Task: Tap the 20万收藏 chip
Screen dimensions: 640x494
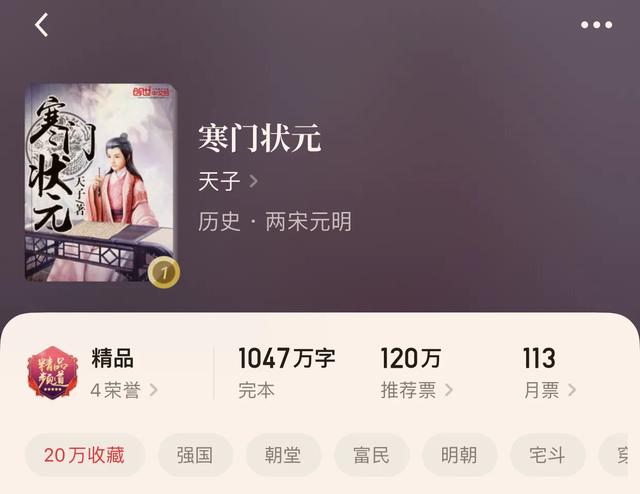Action: click(x=85, y=455)
